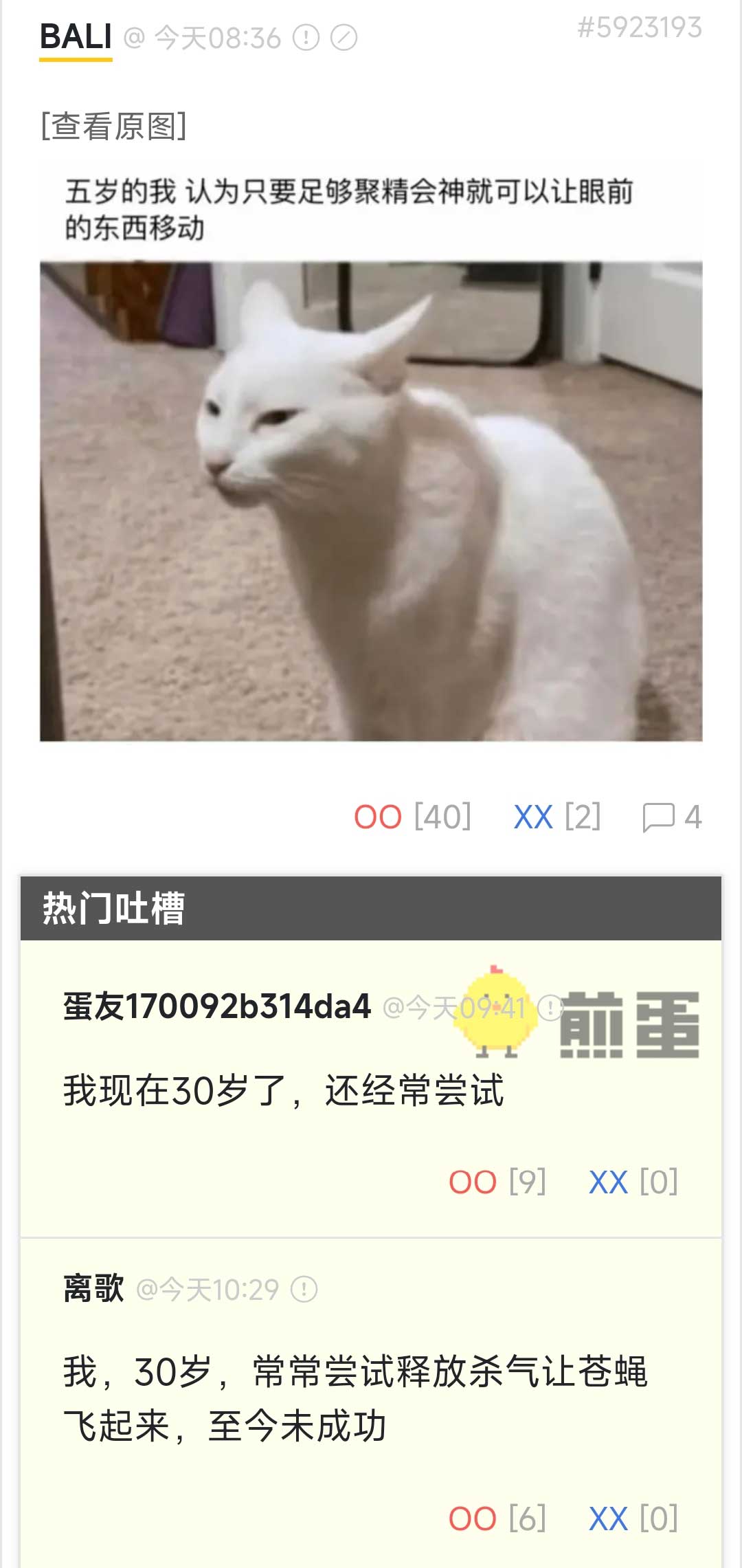
Task: Open the comments of BALI's post
Action: (671, 817)
